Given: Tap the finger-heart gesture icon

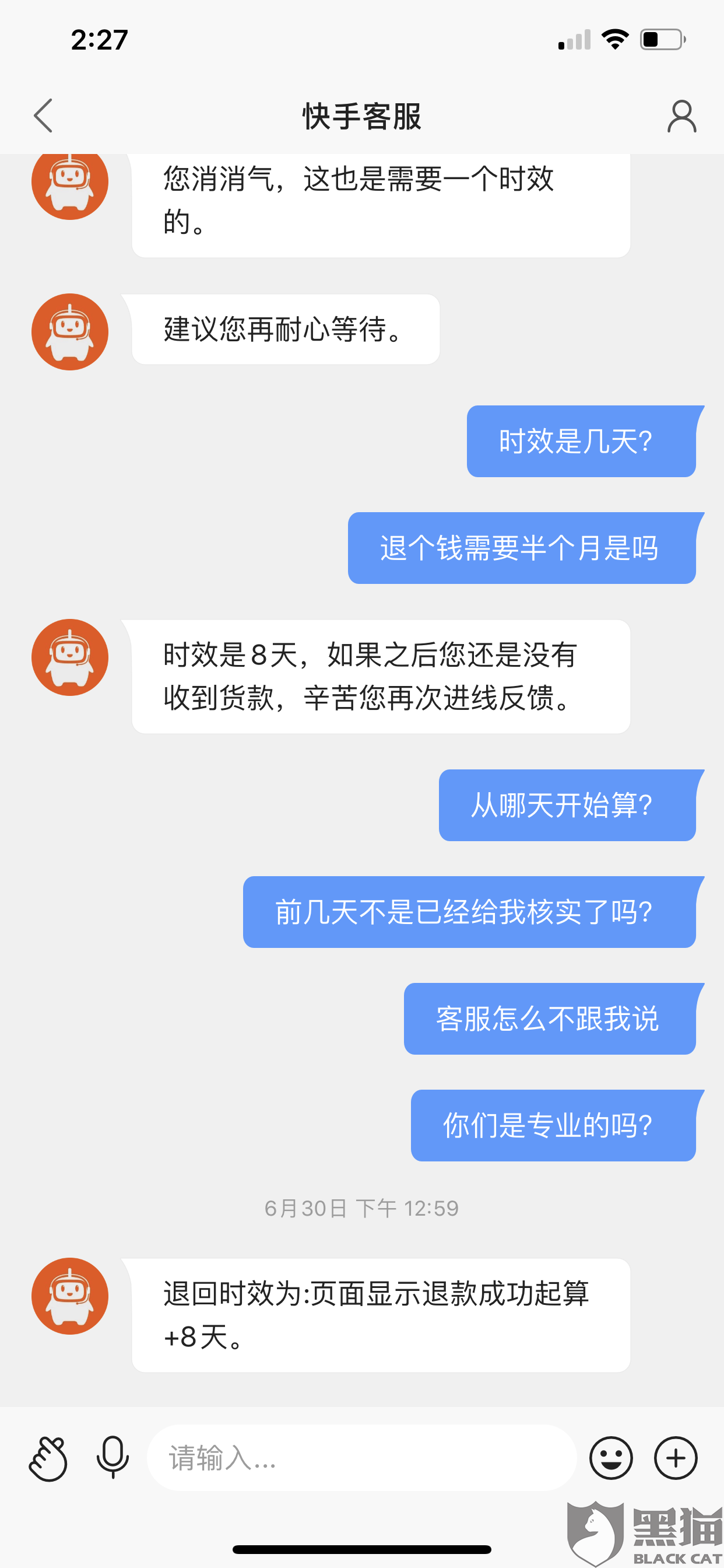Looking at the screenshot, I should coord(47,1458).
